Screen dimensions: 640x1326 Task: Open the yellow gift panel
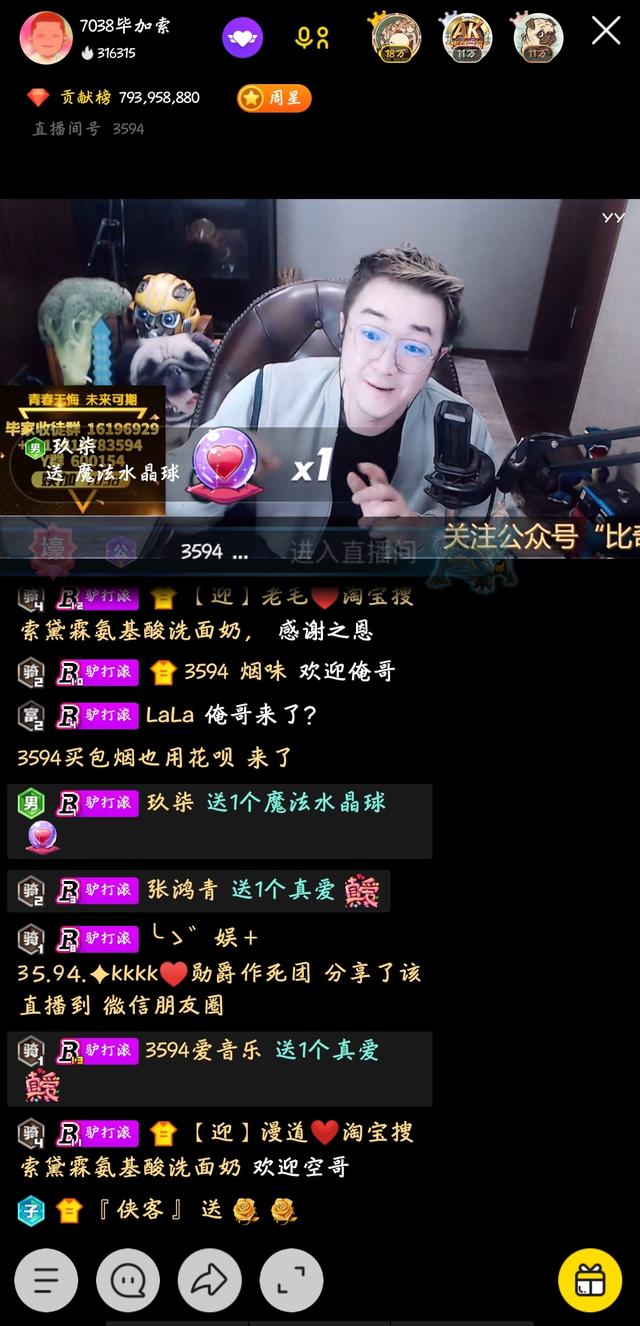click(590, 1280)
